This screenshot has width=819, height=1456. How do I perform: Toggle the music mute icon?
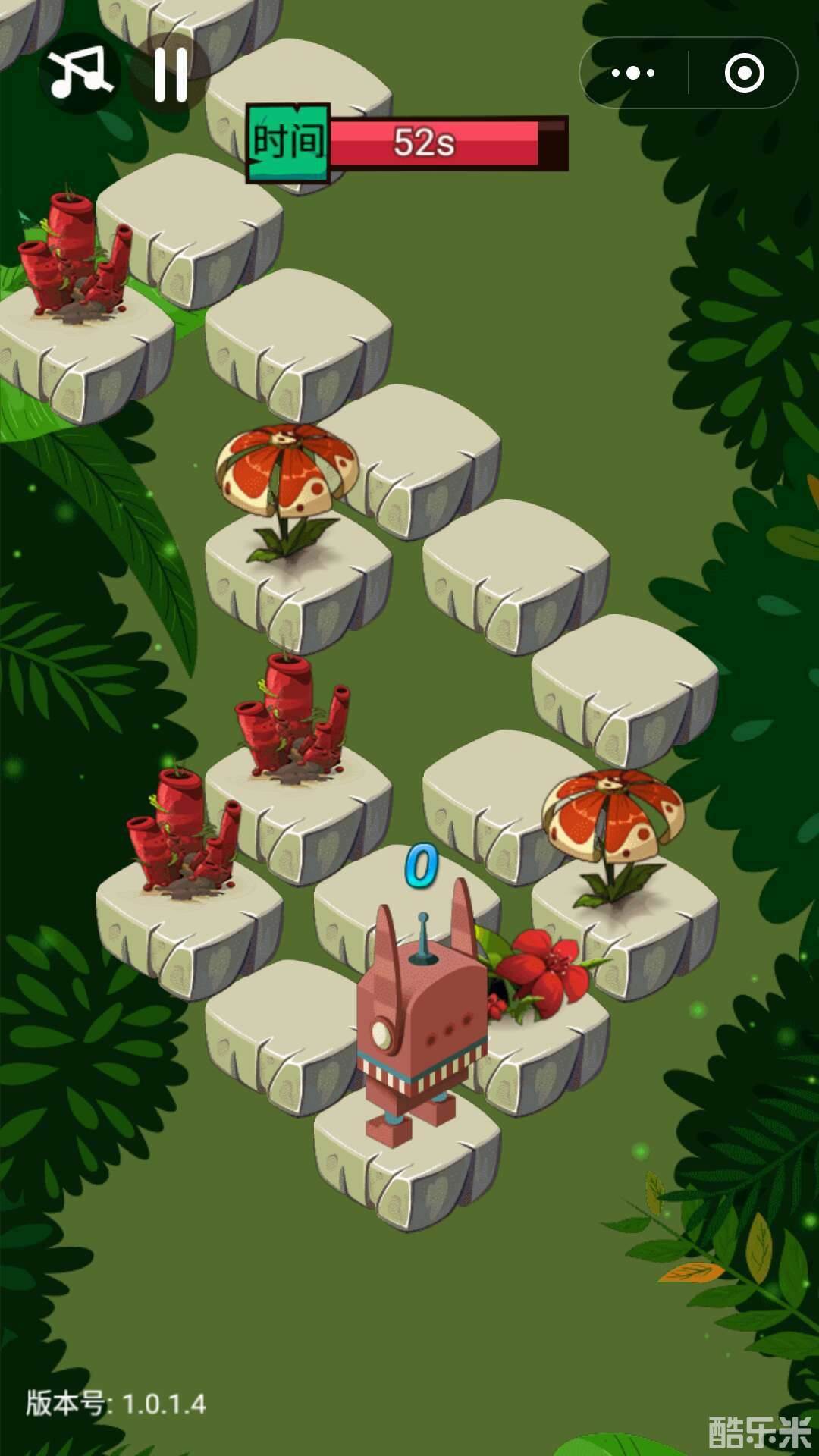point(79,74)
